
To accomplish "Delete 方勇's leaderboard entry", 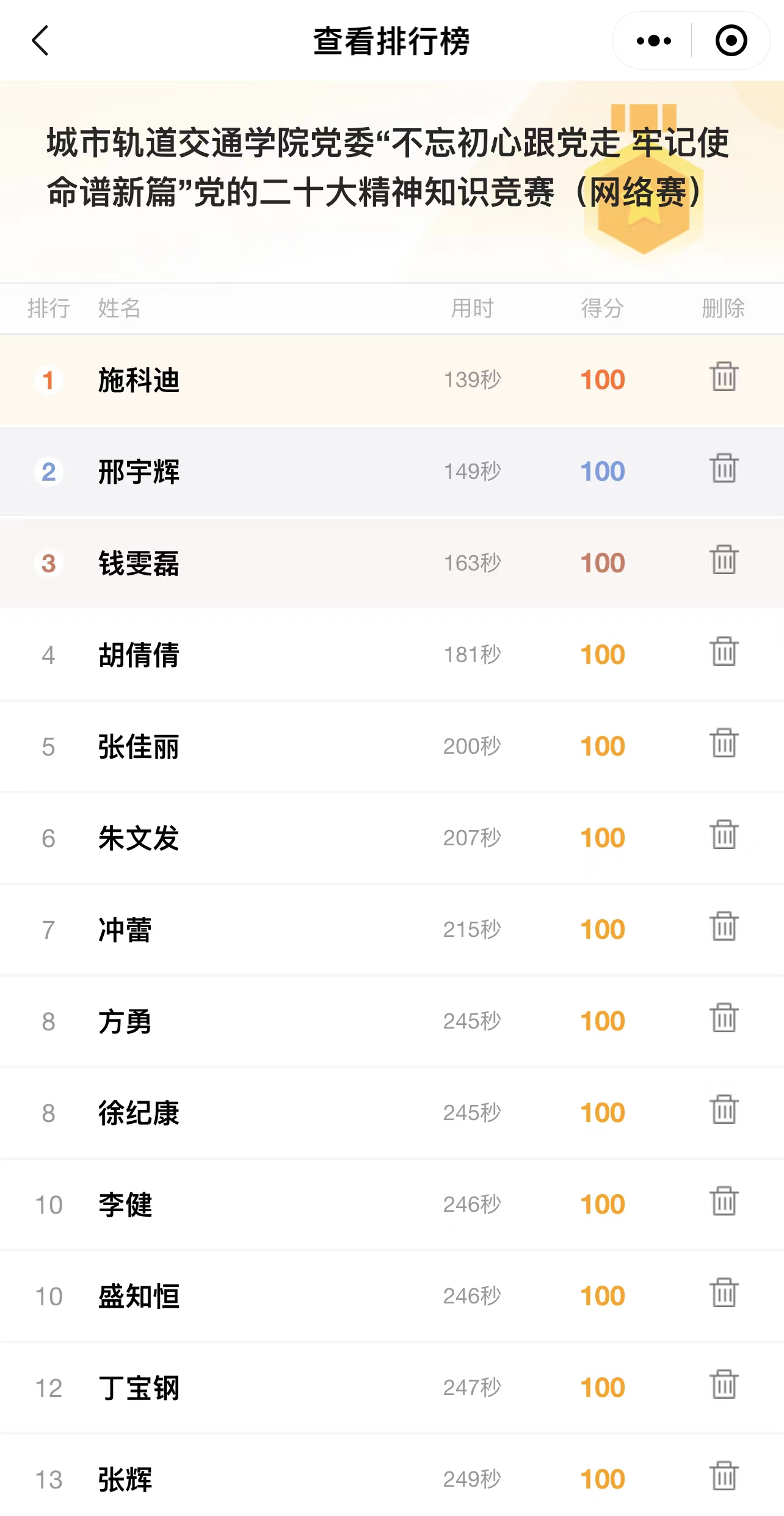I will (724, 1018).
